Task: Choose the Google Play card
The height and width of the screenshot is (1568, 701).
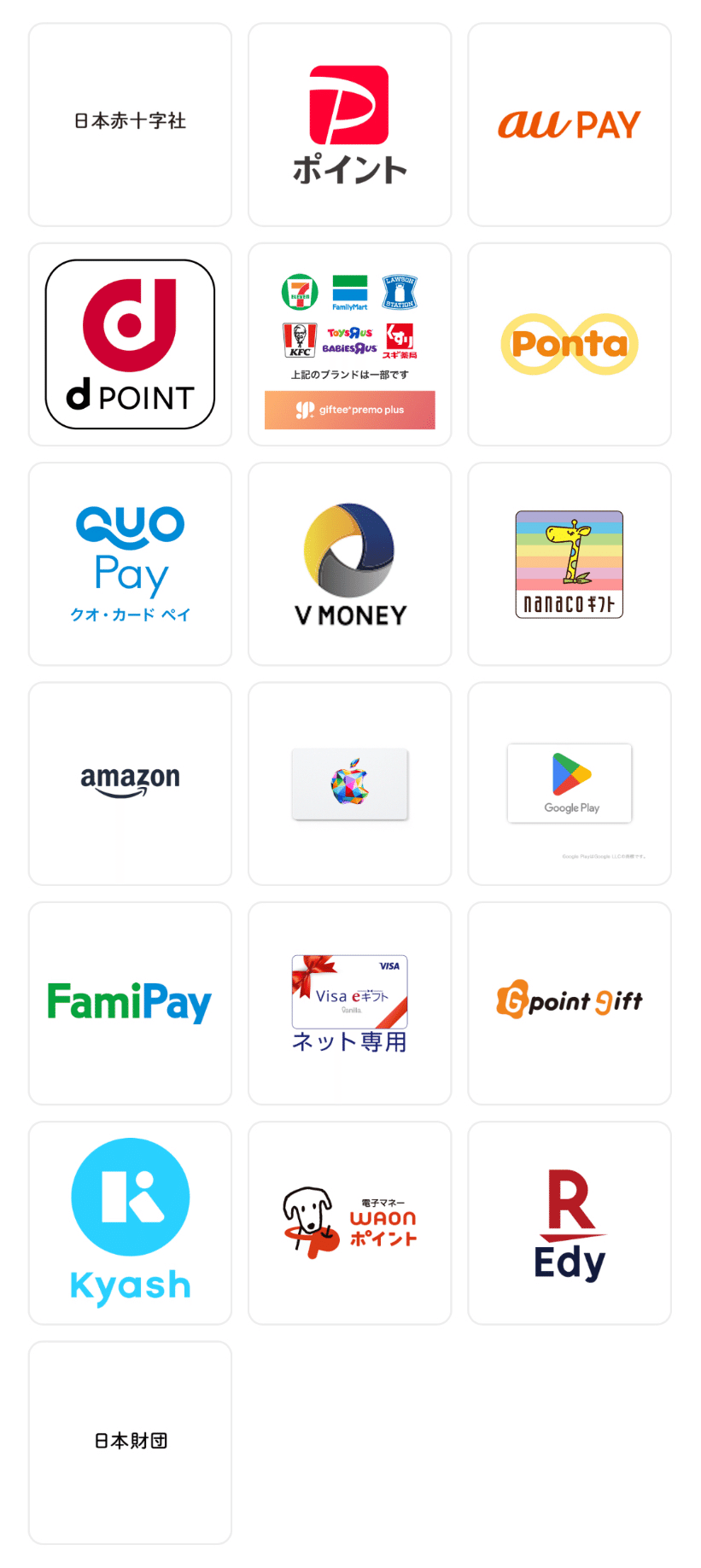Action: tap(569, 783)
